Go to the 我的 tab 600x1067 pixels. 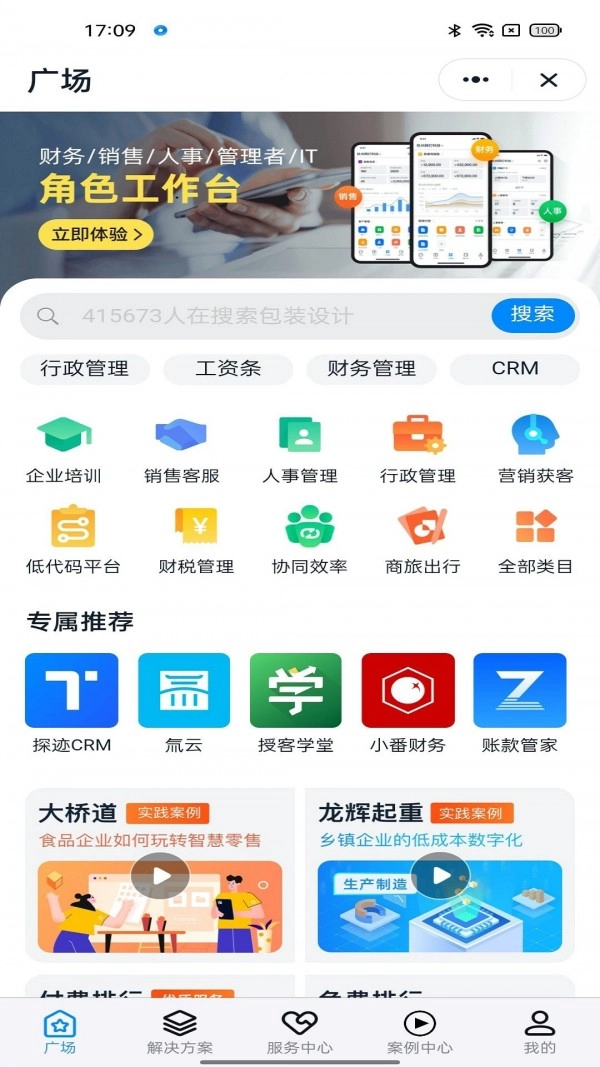point(539,1032)
